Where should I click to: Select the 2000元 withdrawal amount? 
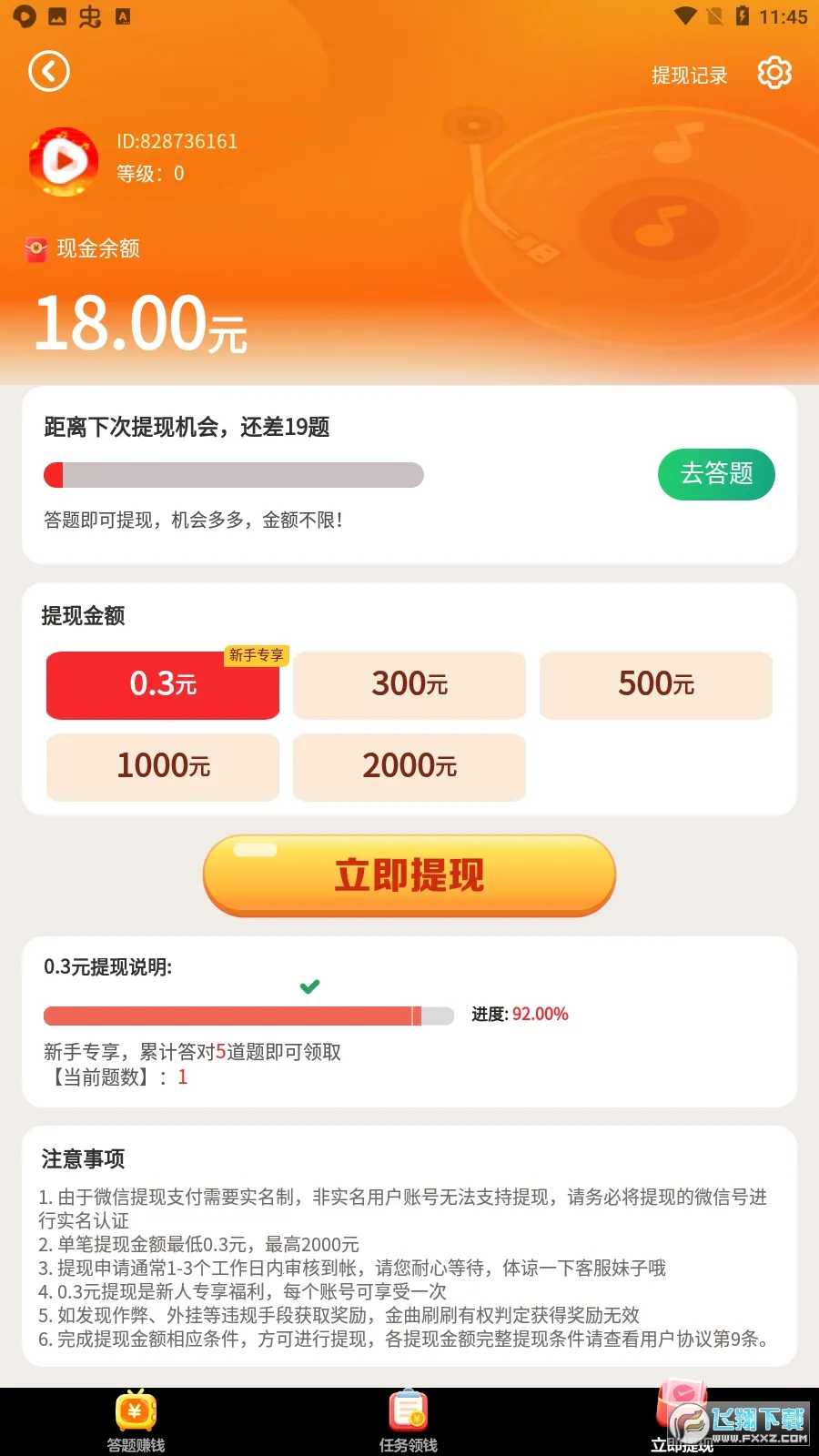409,767
